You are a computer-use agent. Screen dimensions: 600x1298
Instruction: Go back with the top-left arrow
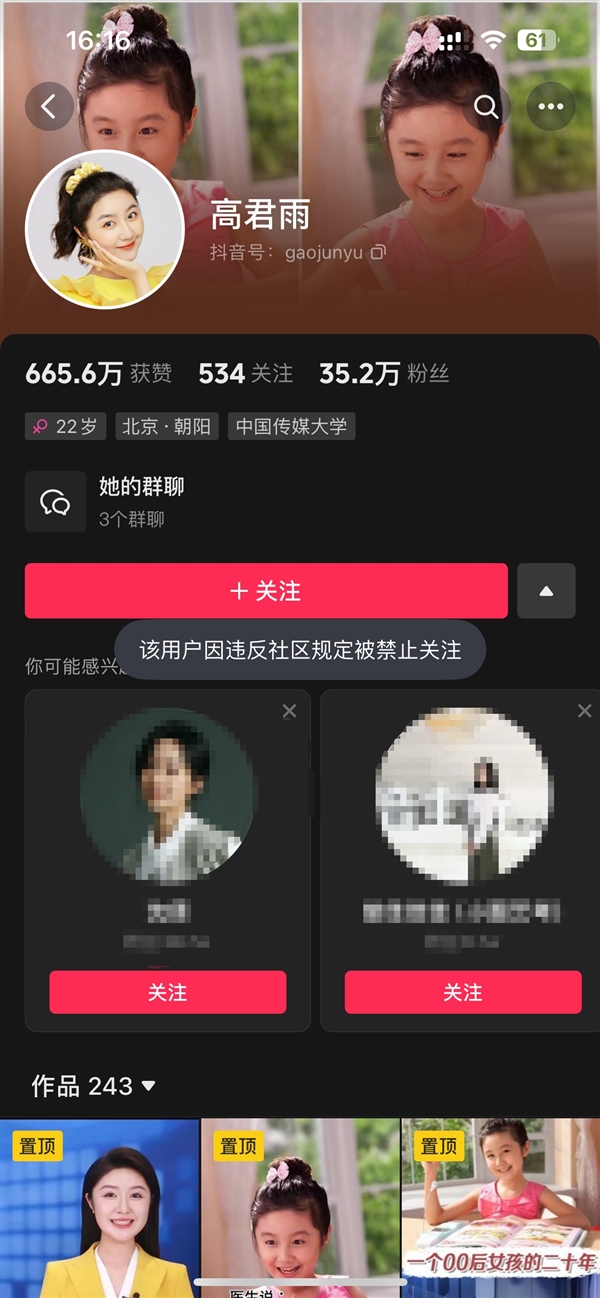49,106
